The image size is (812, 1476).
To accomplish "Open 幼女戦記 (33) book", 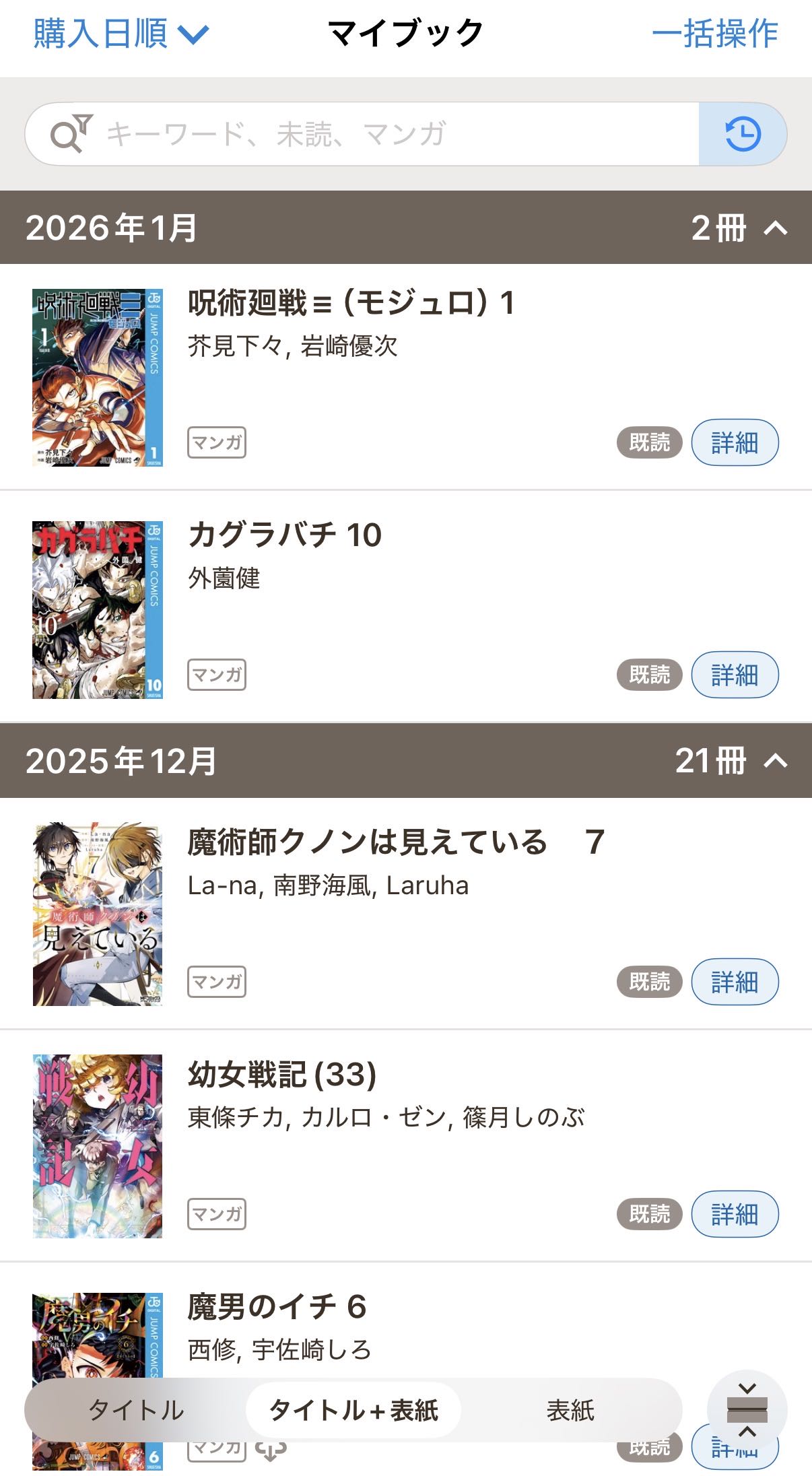I will pos(98,1146).
